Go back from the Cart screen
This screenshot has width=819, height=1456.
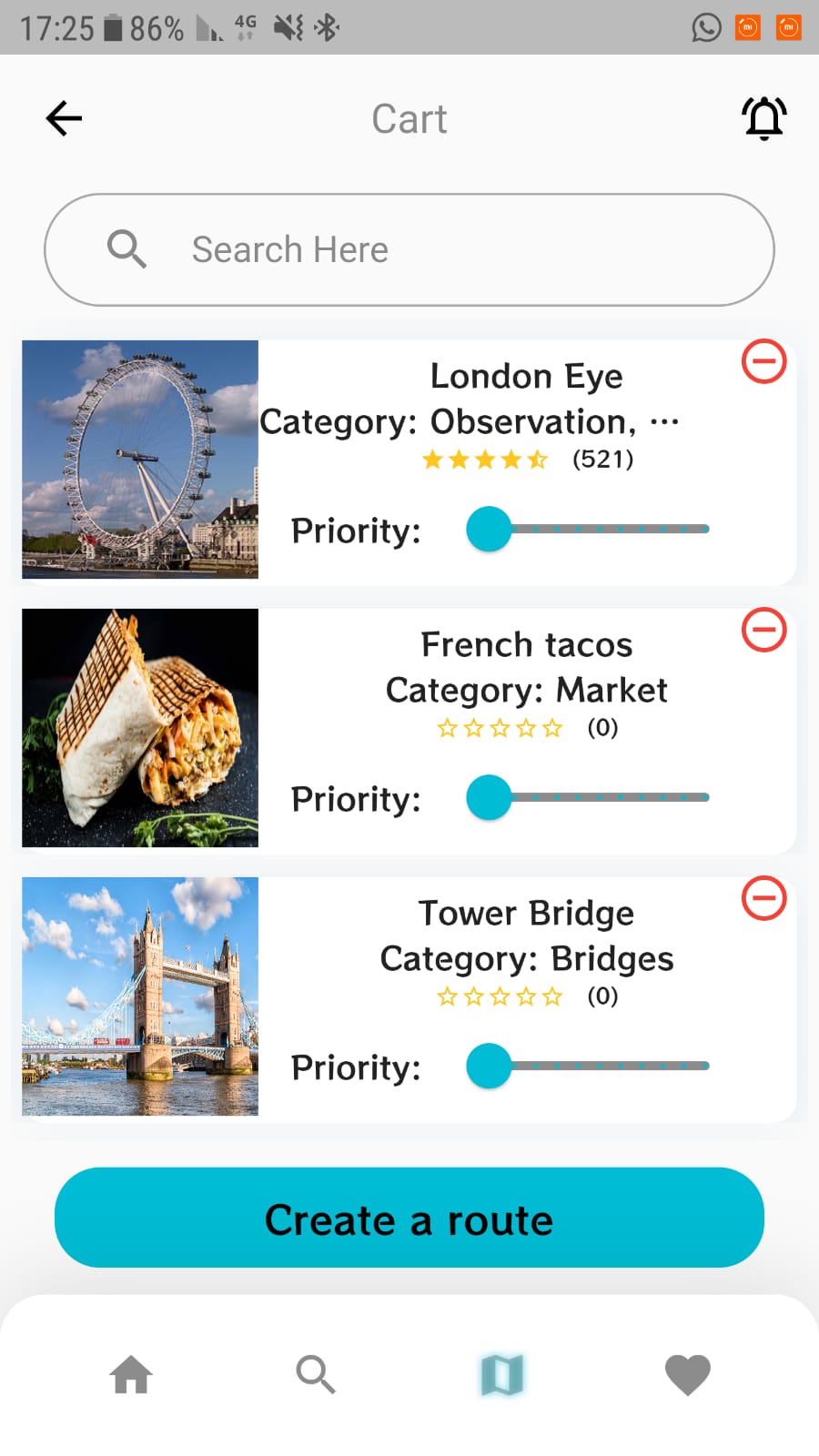click(x=64, y=118)
